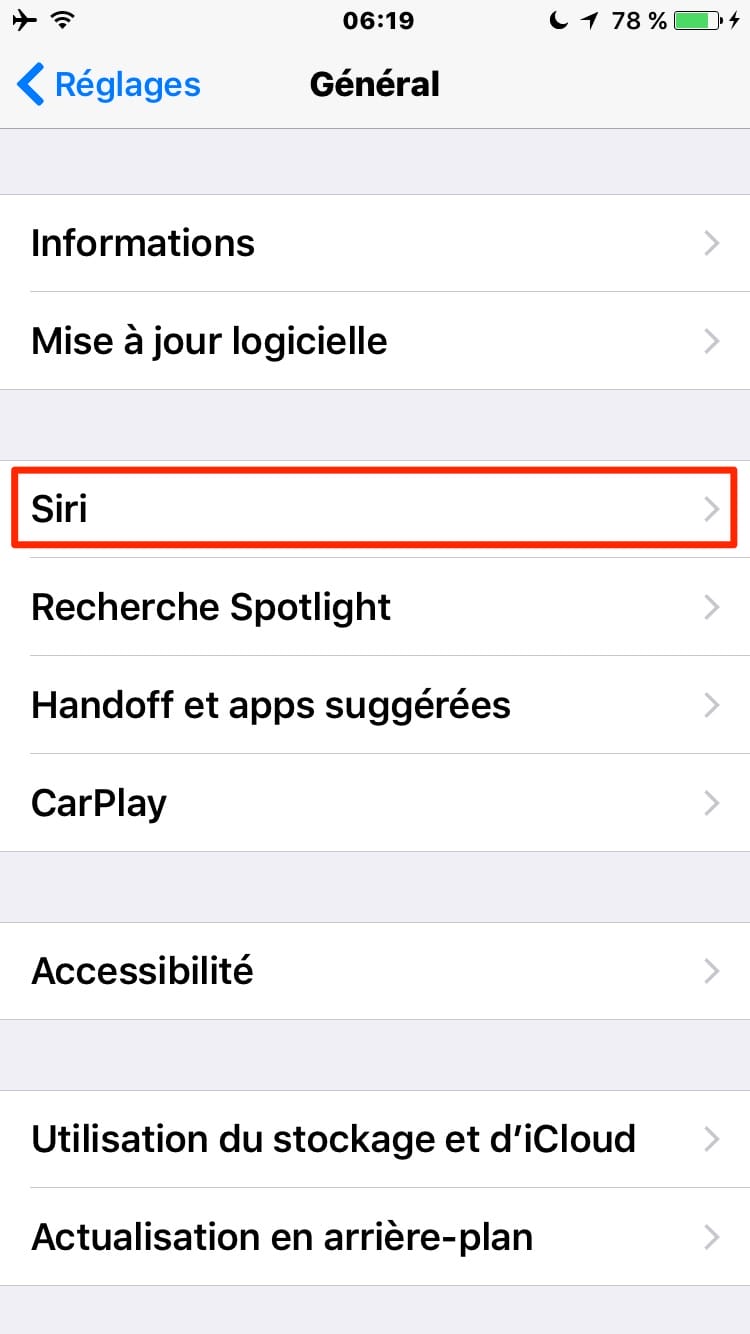Screen dimensions: 750x1334
Task: Open the Informations row
Action: click(375, 243)
